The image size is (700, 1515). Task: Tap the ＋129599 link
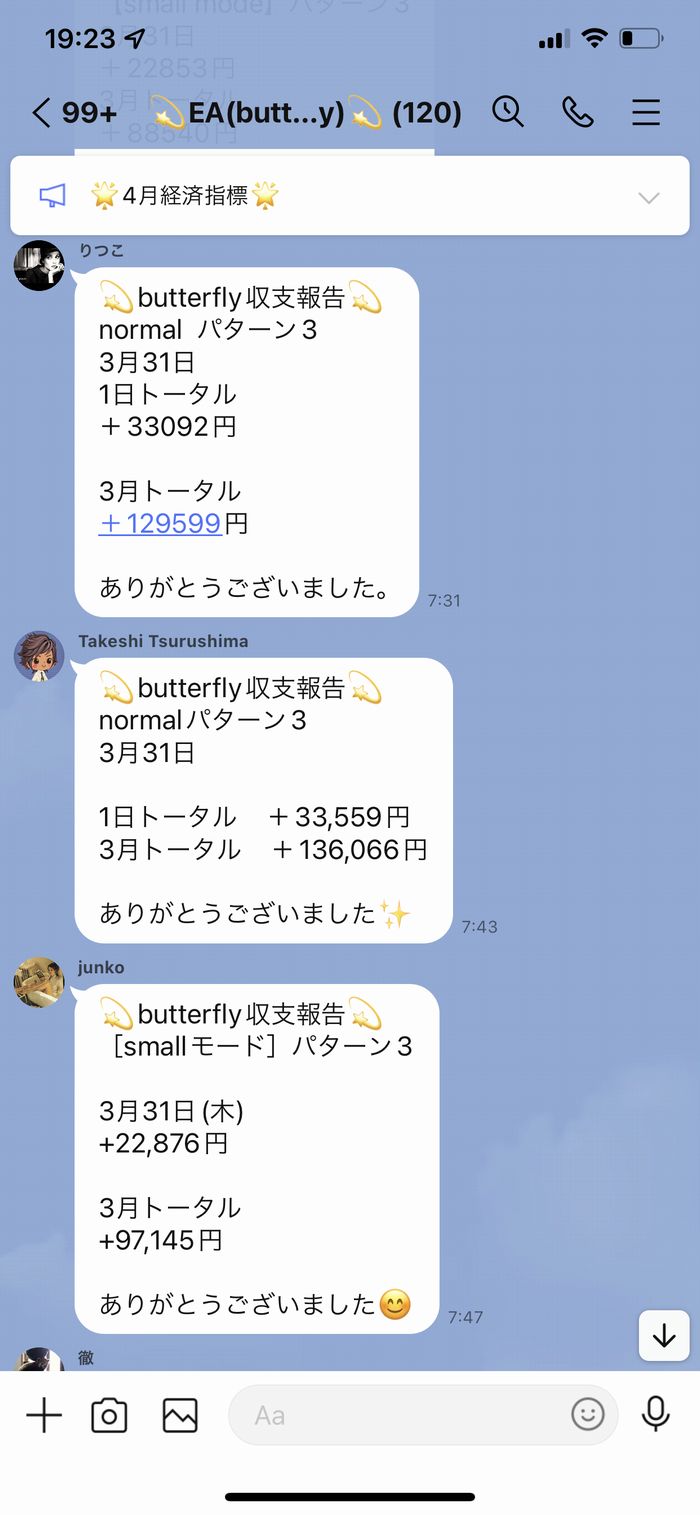160,523
